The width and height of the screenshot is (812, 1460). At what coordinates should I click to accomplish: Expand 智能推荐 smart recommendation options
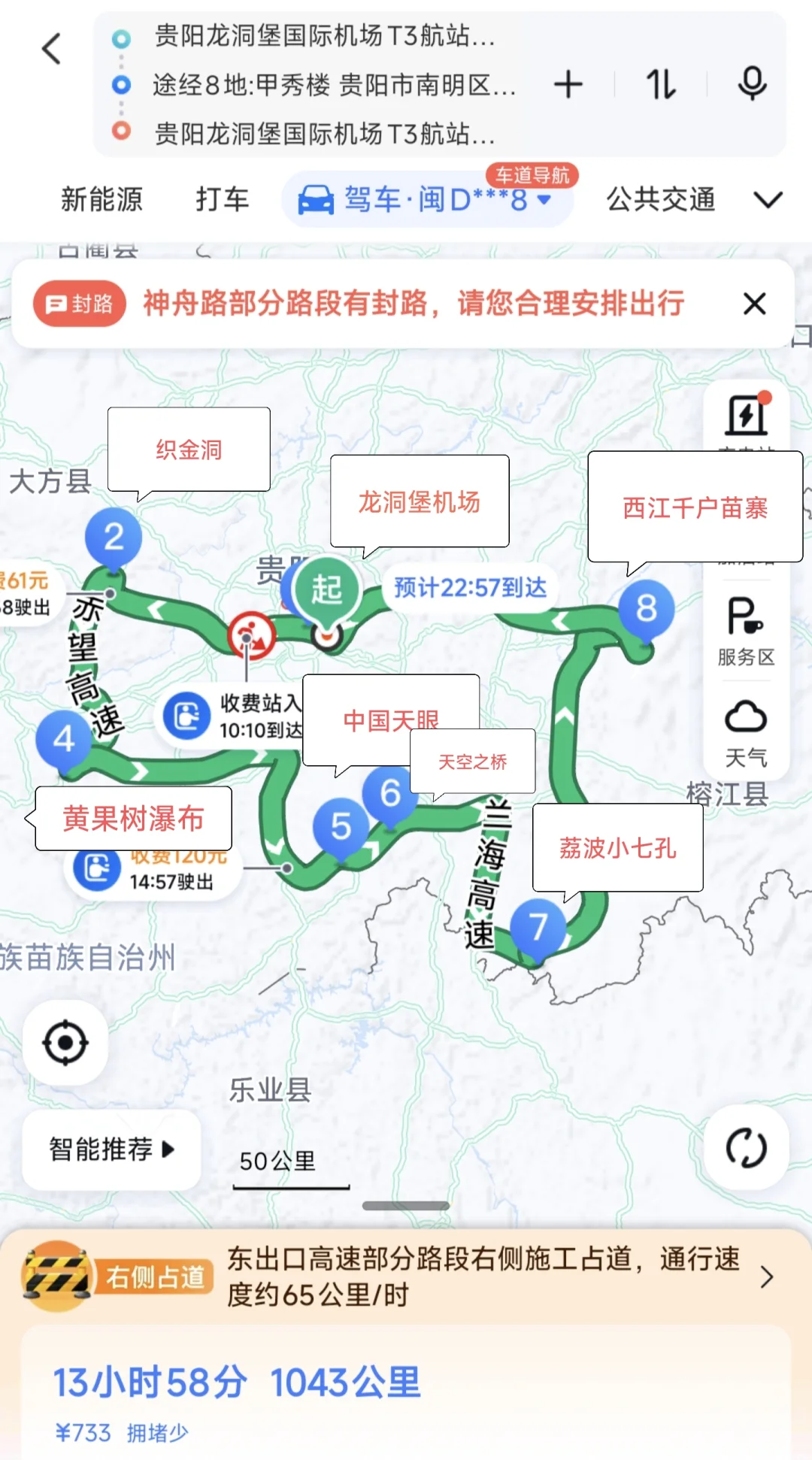click(x=111, y=1150)
